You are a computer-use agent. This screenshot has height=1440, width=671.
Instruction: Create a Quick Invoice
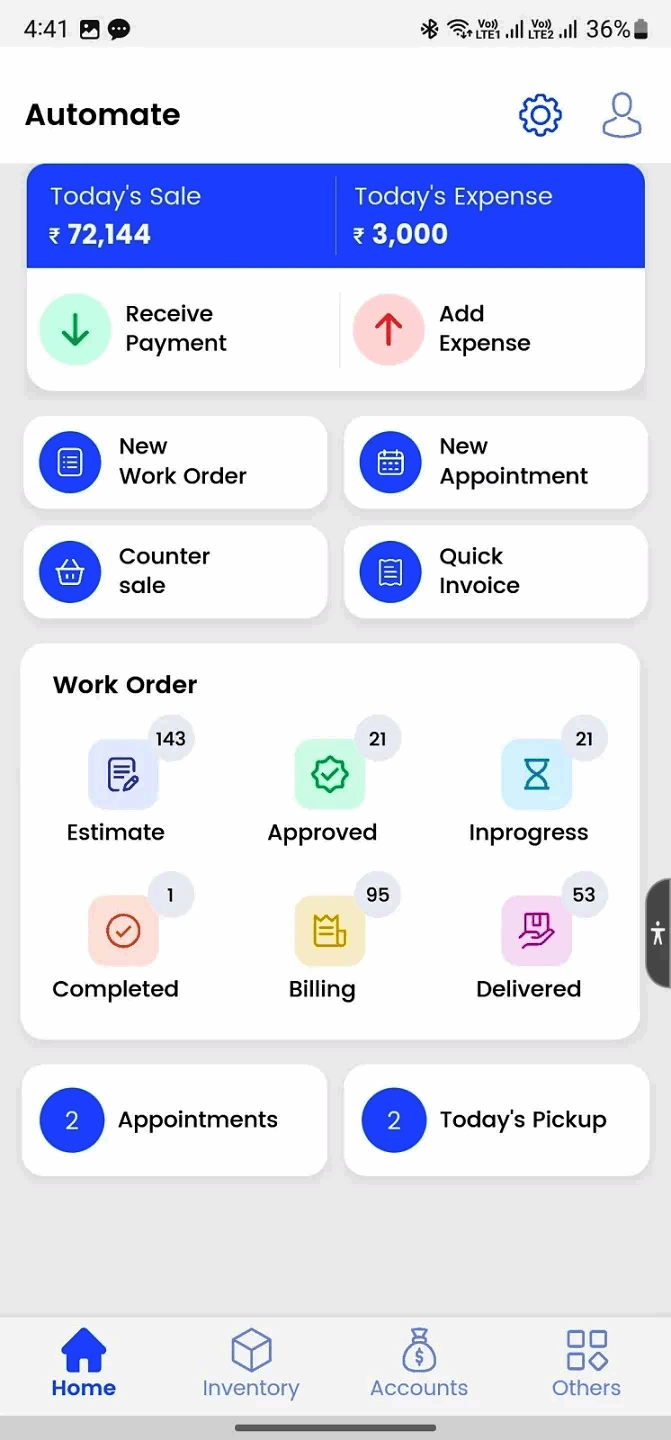[x=496, y=571]
